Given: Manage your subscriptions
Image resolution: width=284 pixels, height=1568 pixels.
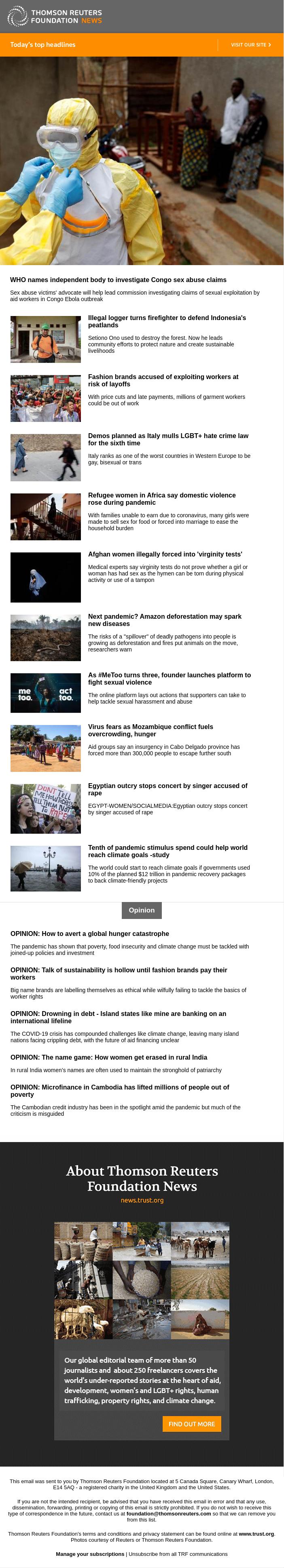Looking at the screenshot, I should [x=89, y=1554].
